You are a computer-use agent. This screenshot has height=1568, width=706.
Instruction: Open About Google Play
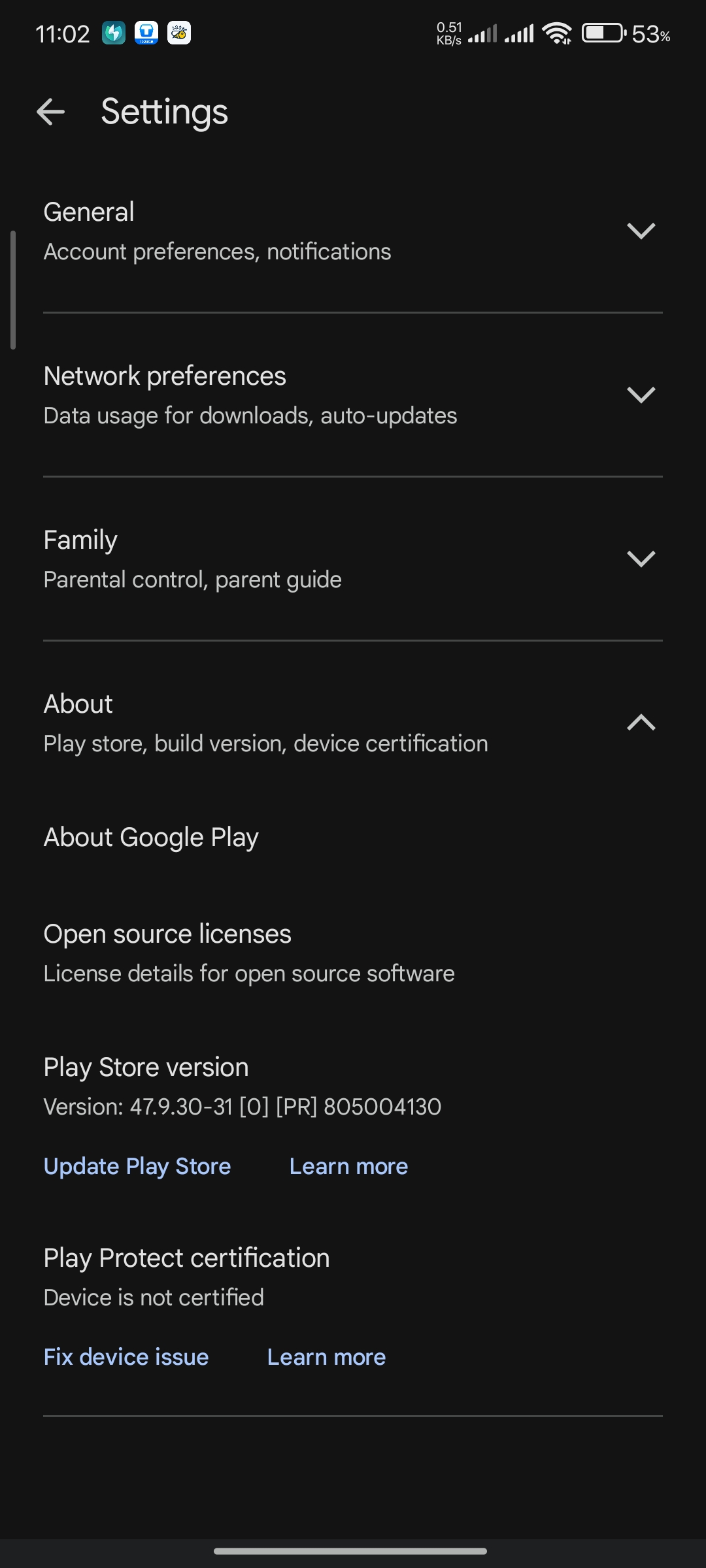(x=353, y=838)
